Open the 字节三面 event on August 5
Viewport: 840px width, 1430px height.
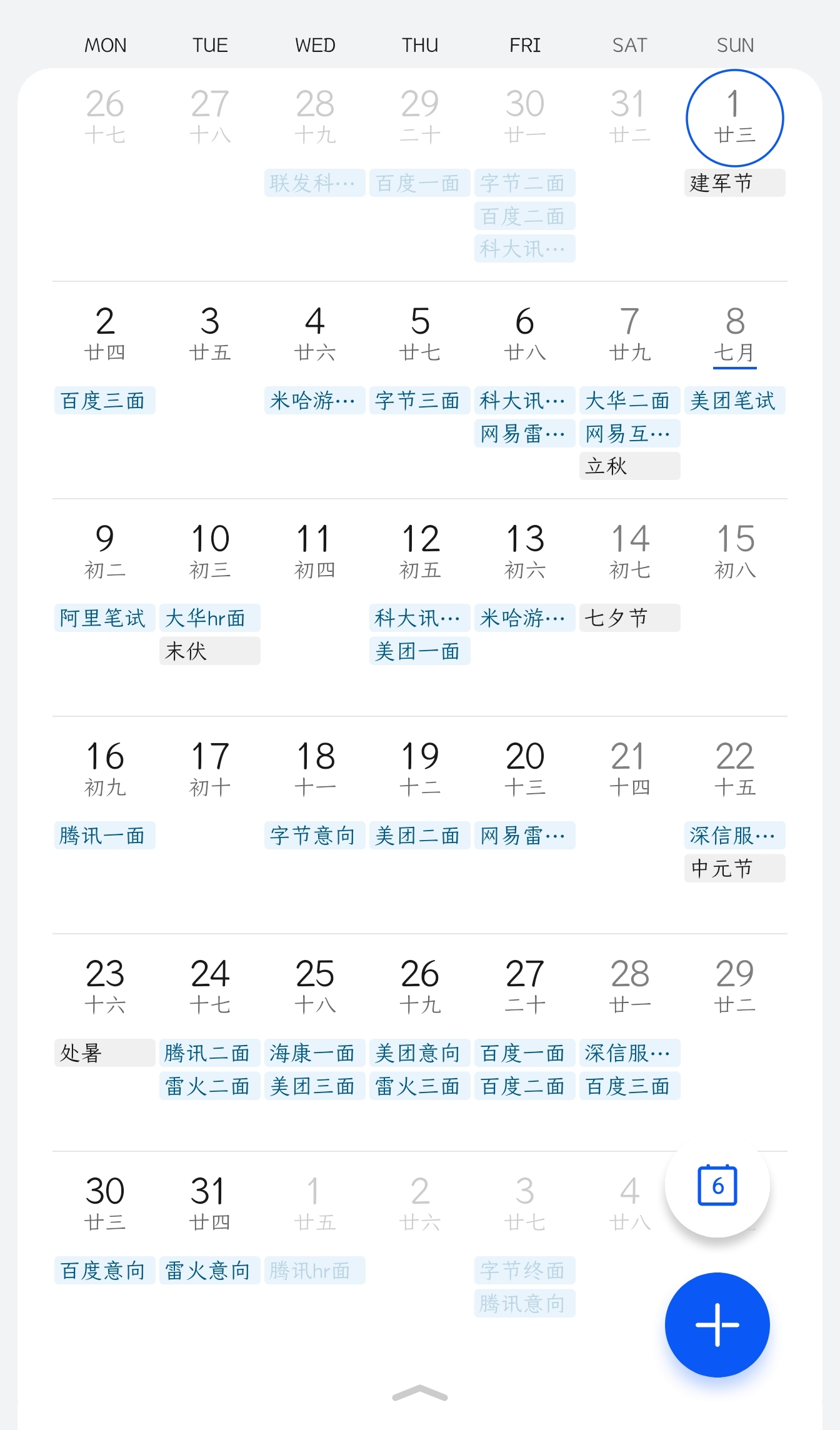point(419,401)
